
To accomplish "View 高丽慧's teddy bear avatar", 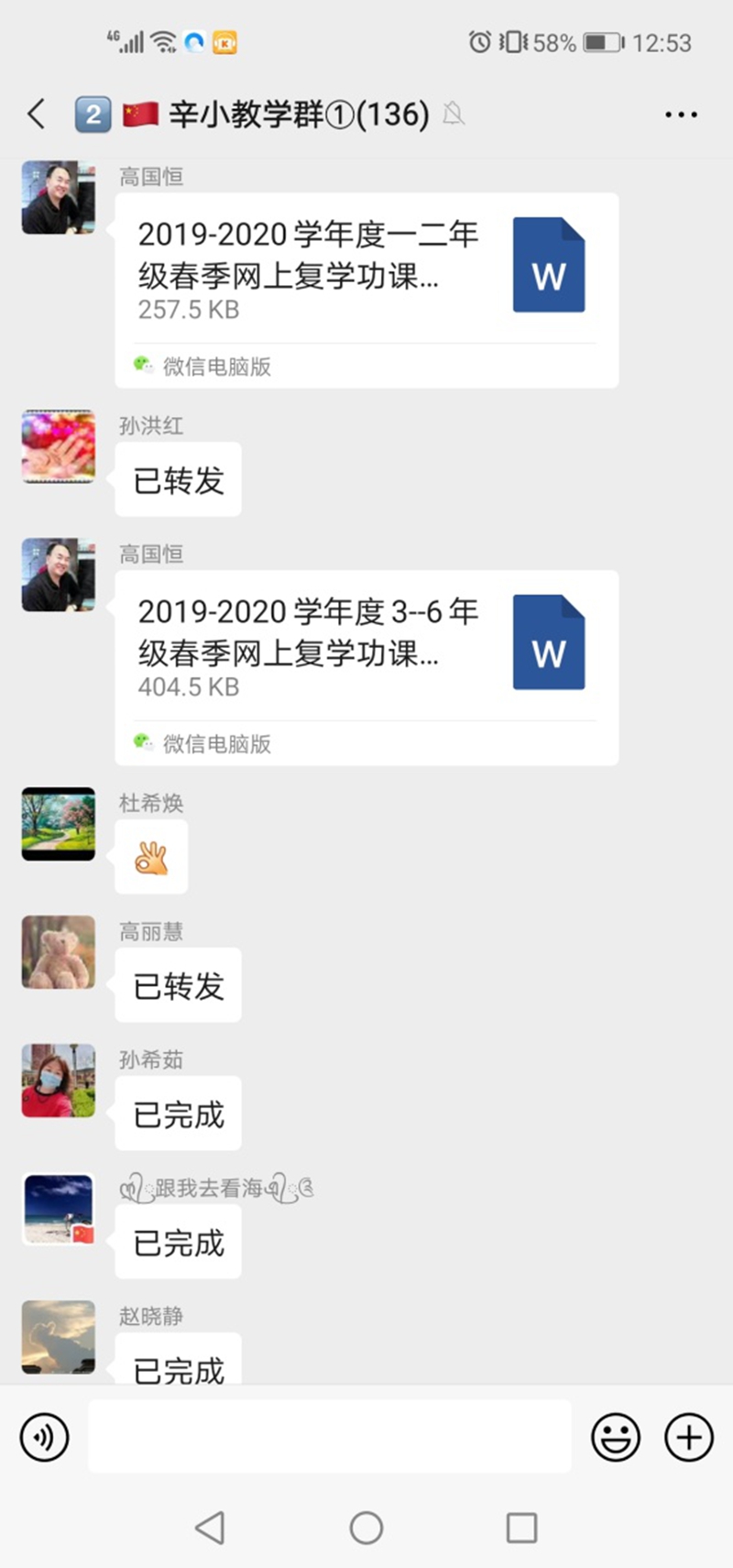I will [x=59, y=952].
